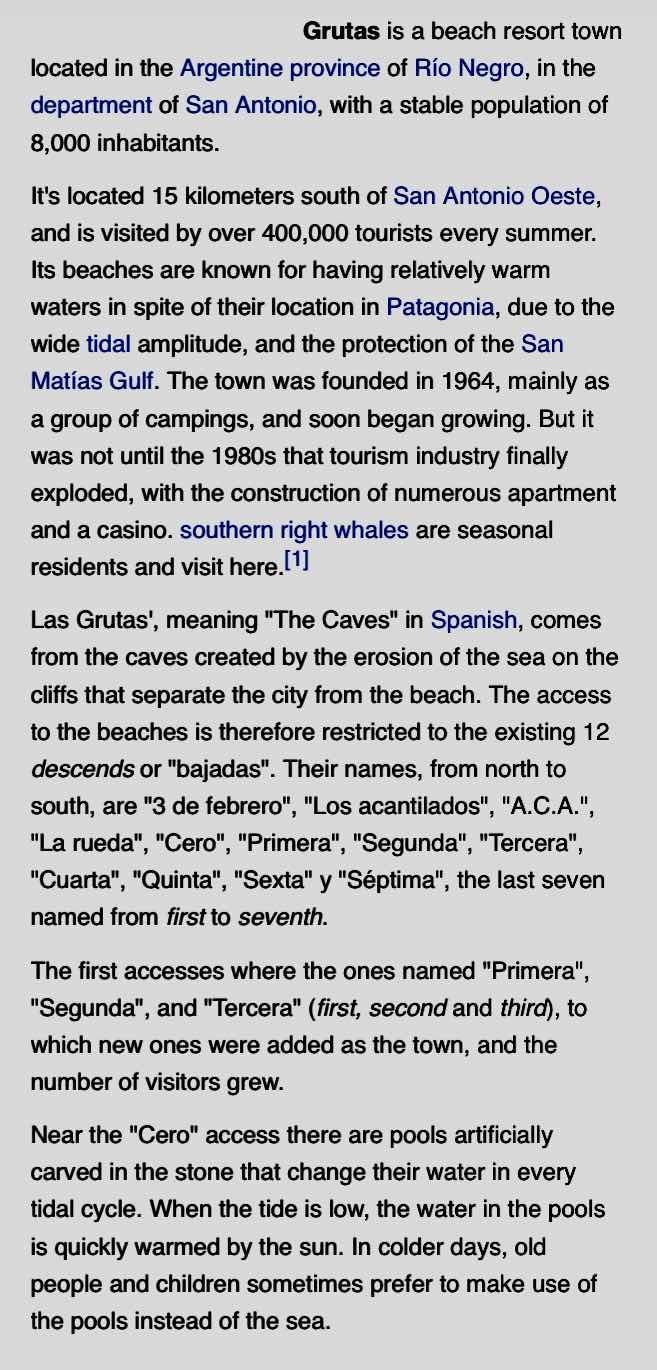657x1370 pixels.
Task: Visit the San Antonio department link
Action: (251, 105)
